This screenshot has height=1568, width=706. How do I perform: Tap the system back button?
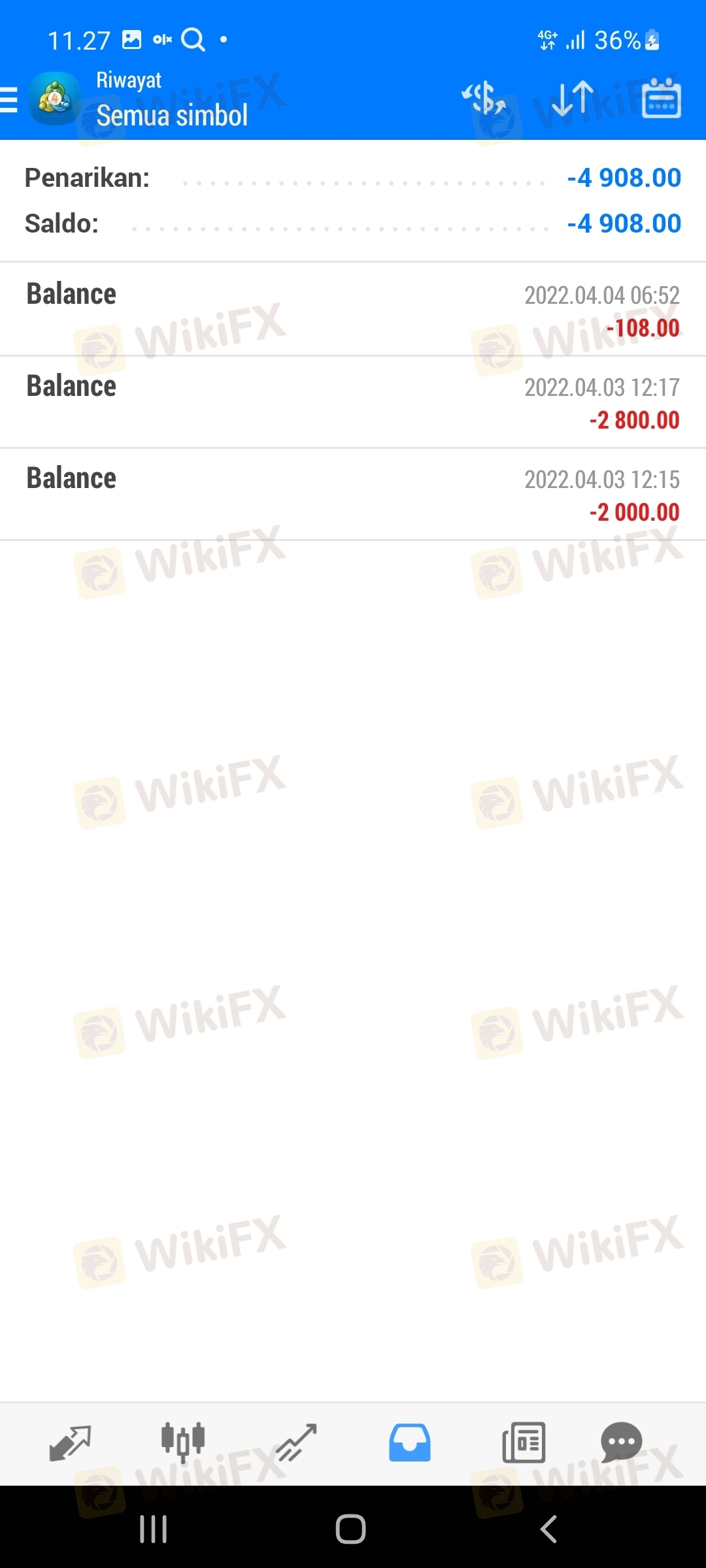click(548, 1529)
